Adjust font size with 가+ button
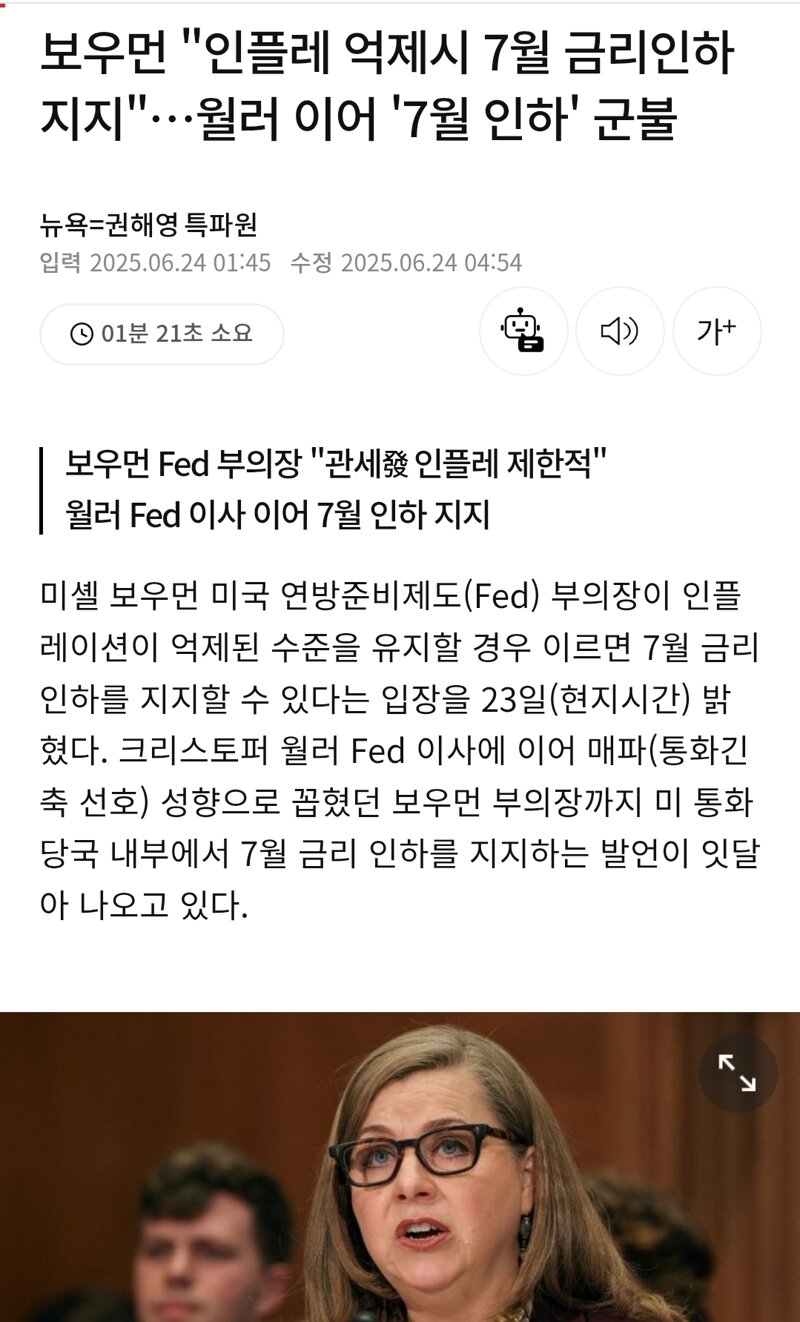Viewport: 800px width, 1322px height. 716,331
